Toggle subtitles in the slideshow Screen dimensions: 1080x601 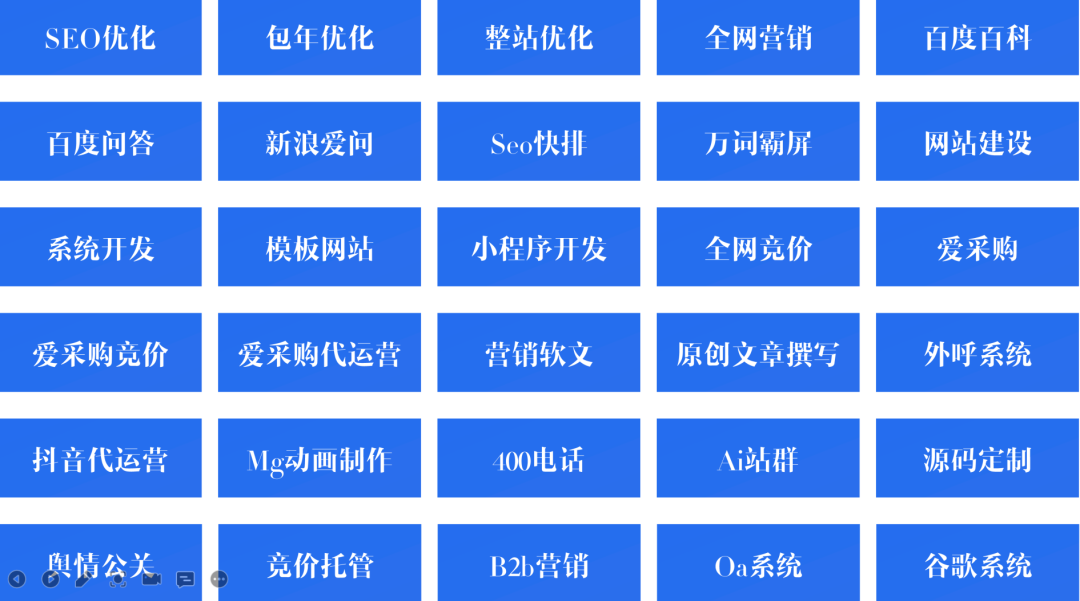[185, 579]
